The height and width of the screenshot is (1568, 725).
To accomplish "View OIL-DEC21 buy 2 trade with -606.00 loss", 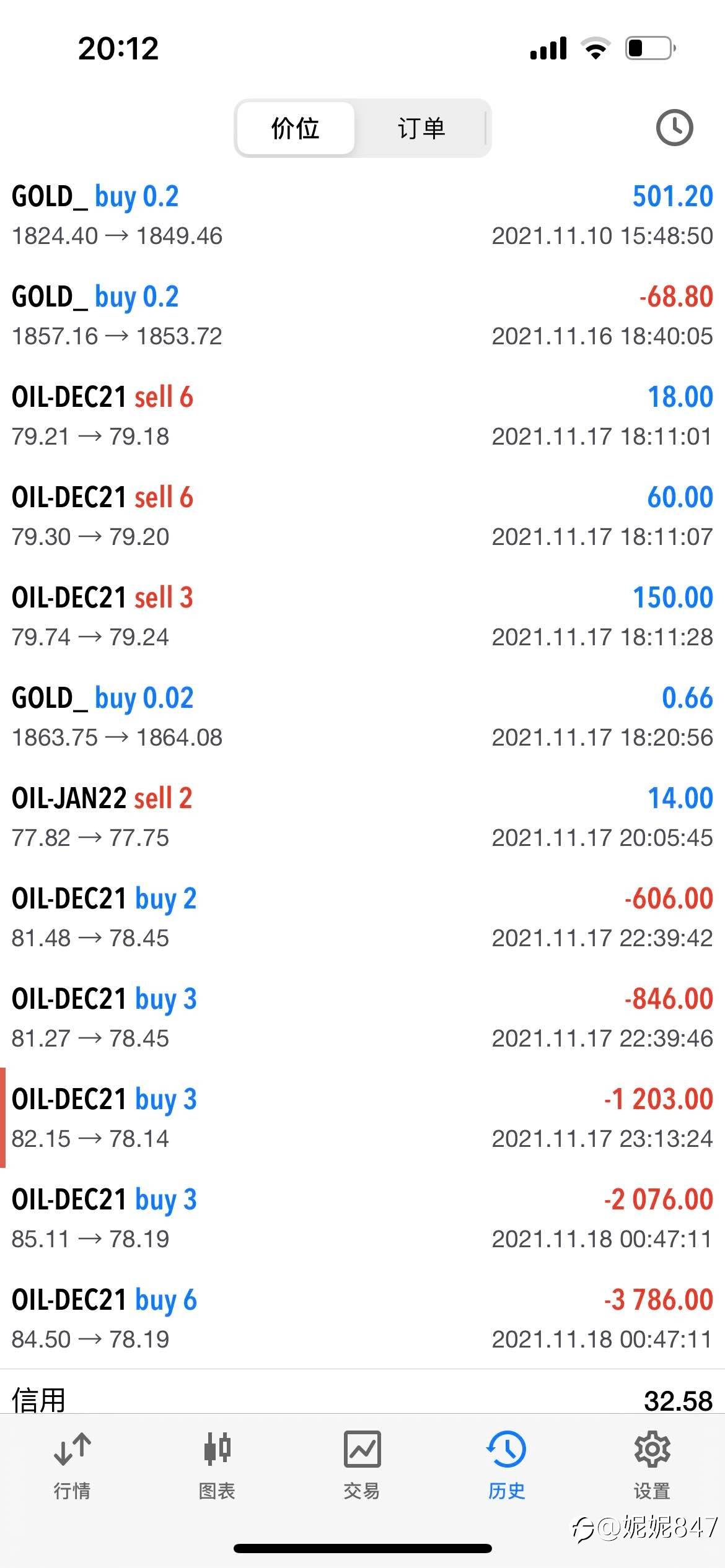I will (362, 918).
